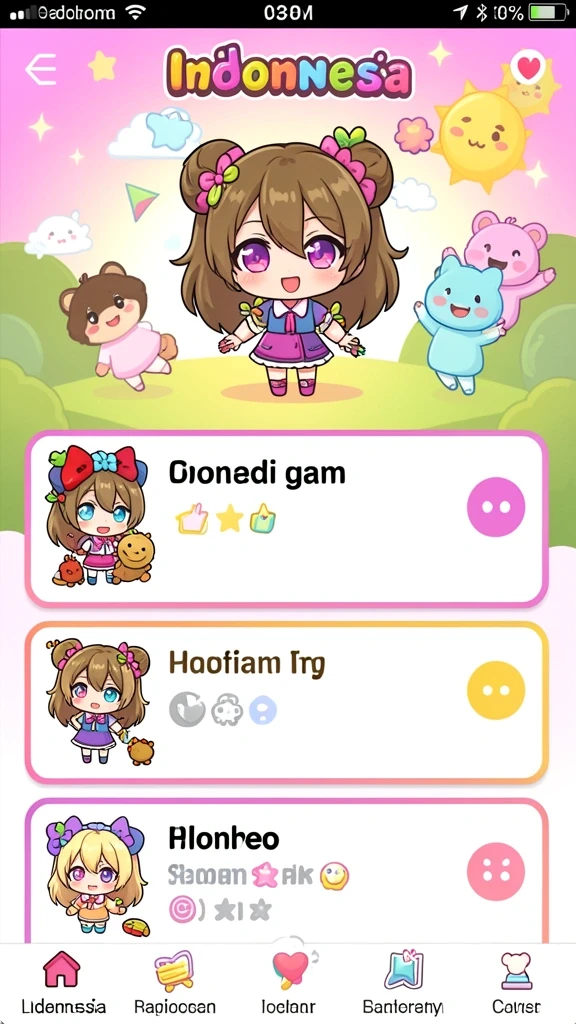The width and height of the screenshot is (576, 1024).
Task: Tap the yellow button on Hoofiam Irg
Action: tap(496, 690)
